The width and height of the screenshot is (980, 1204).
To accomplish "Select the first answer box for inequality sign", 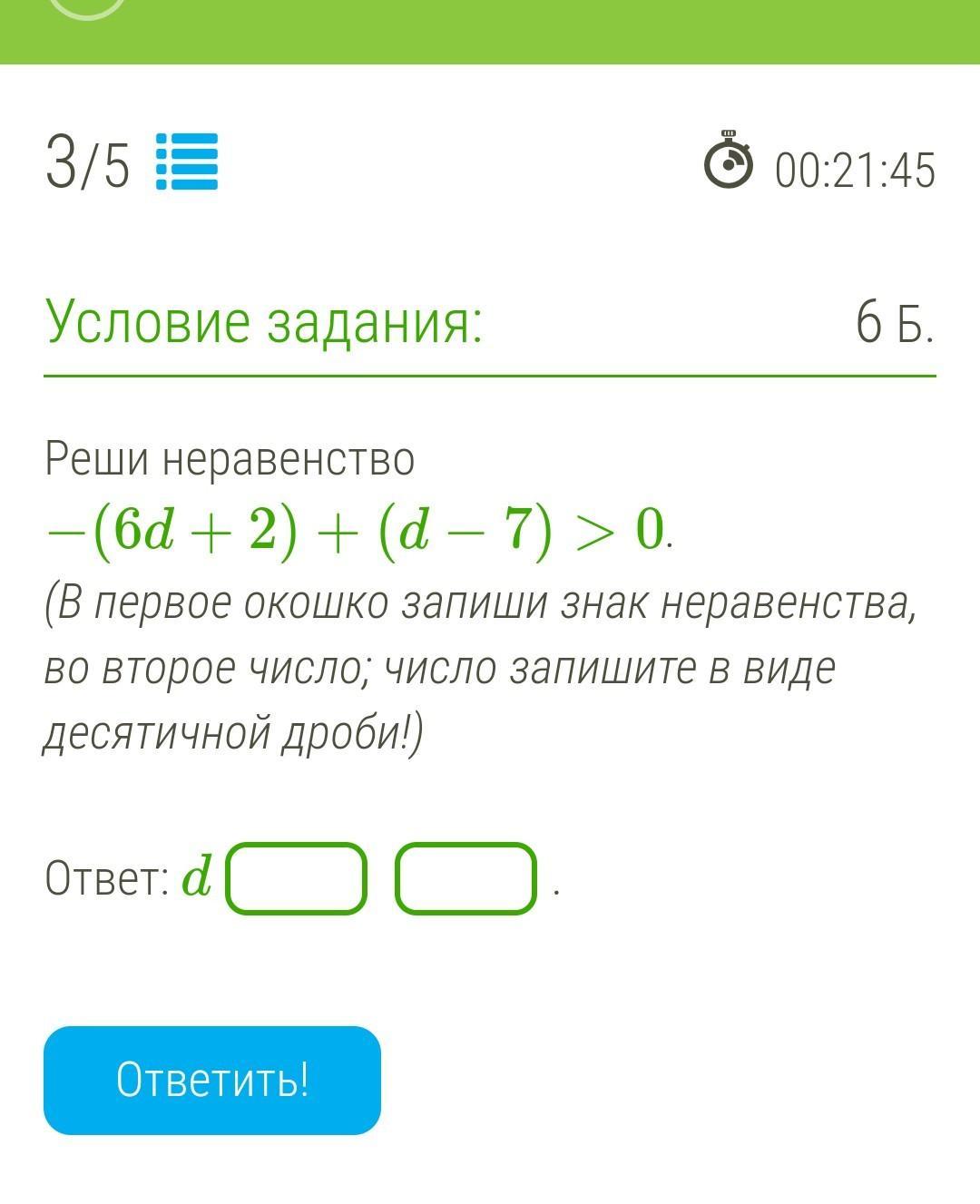I will click(296, 878).
